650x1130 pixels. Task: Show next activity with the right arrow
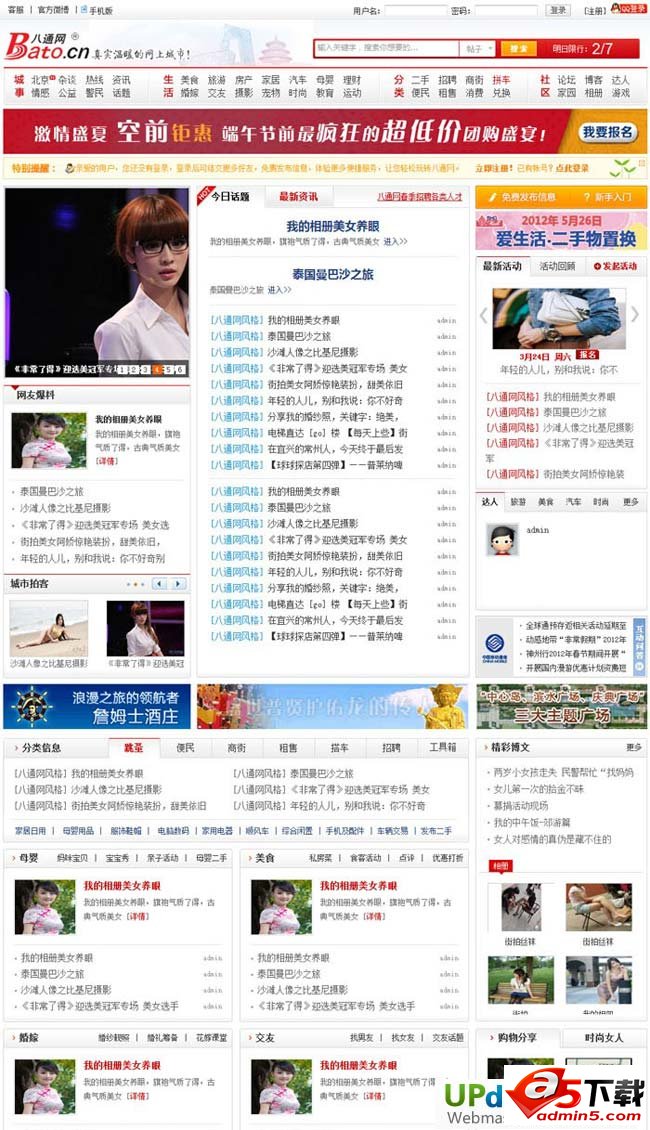(x=634, y=316)
